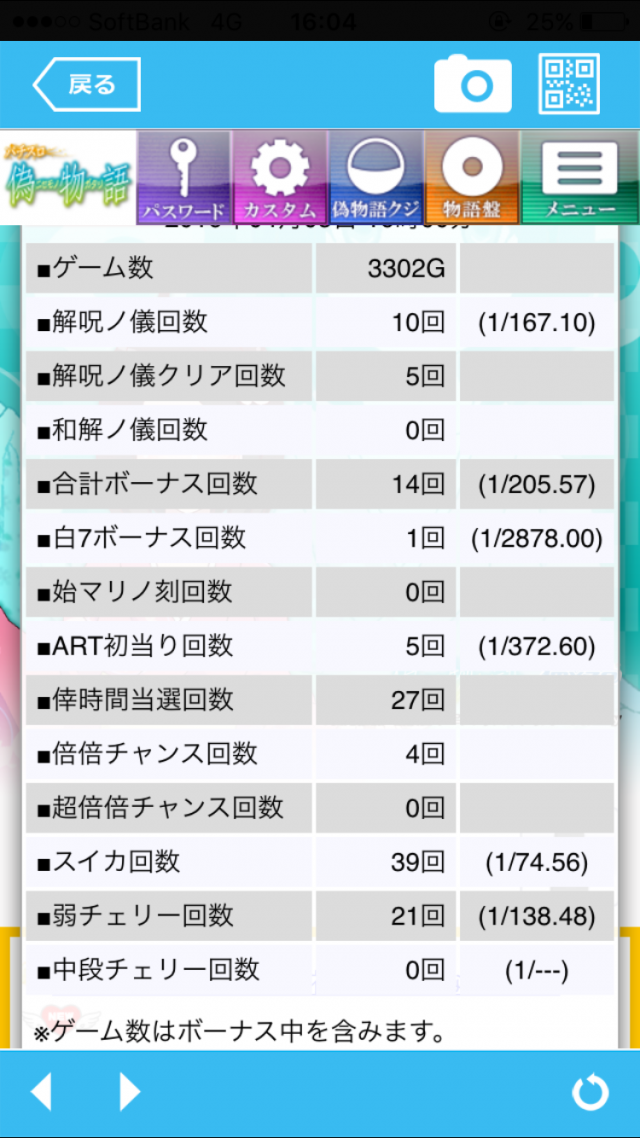Open 偽物語クジ lottery

(x=376, y=178)
